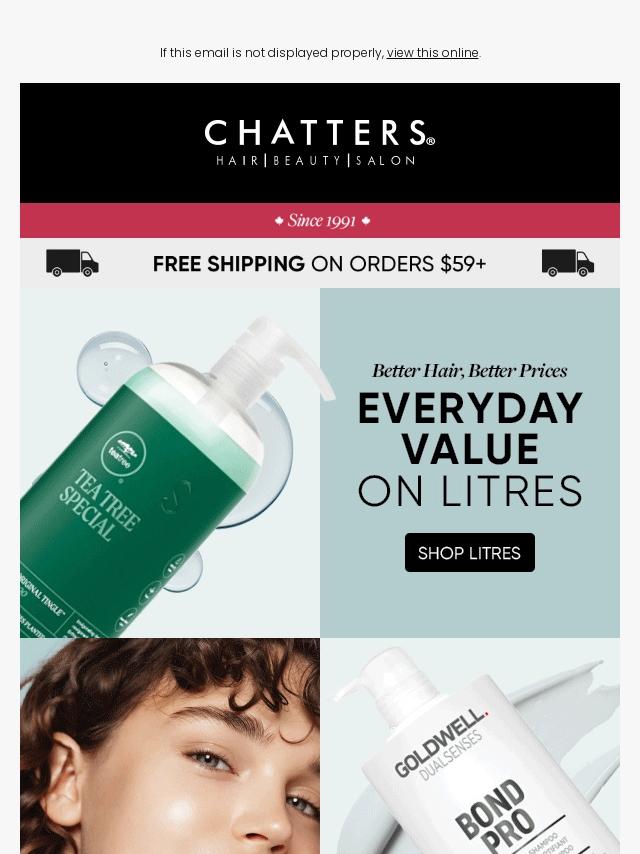The height and width of the screenshot is (854, 640).
Task: Open the Goldwell Bond Pro product tile
Action: 470,746
